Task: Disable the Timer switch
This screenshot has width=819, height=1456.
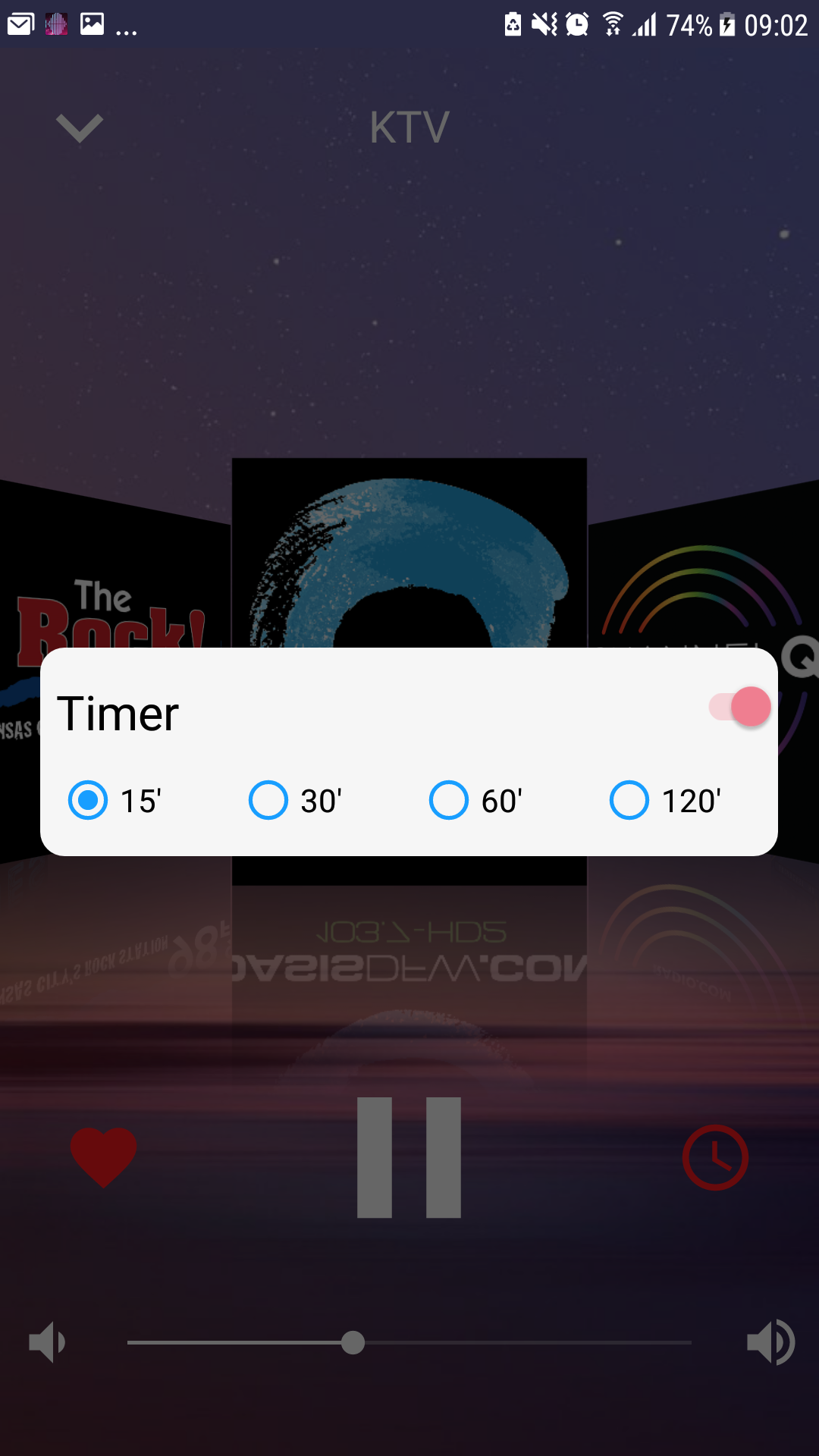Action: (739, 706)
